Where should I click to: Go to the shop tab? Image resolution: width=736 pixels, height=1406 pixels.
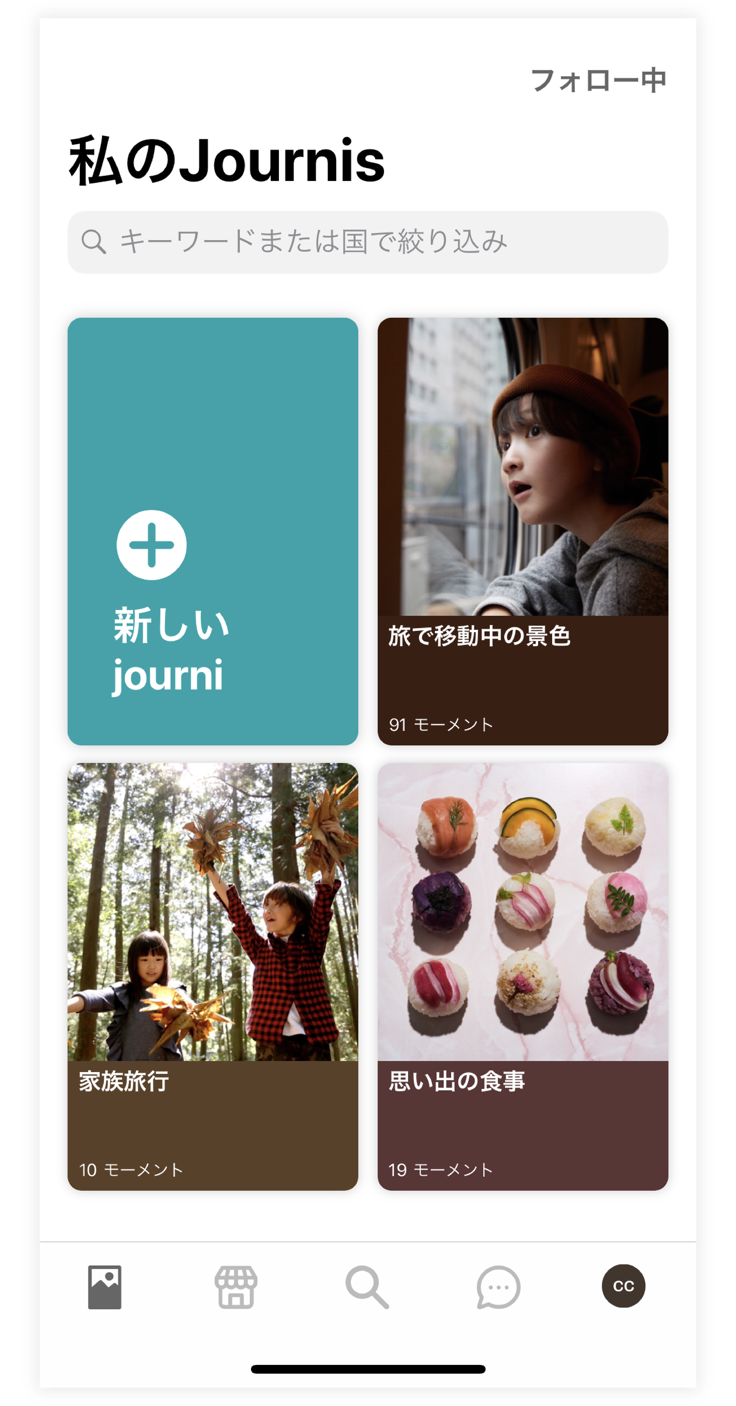tap(236, 1286)
